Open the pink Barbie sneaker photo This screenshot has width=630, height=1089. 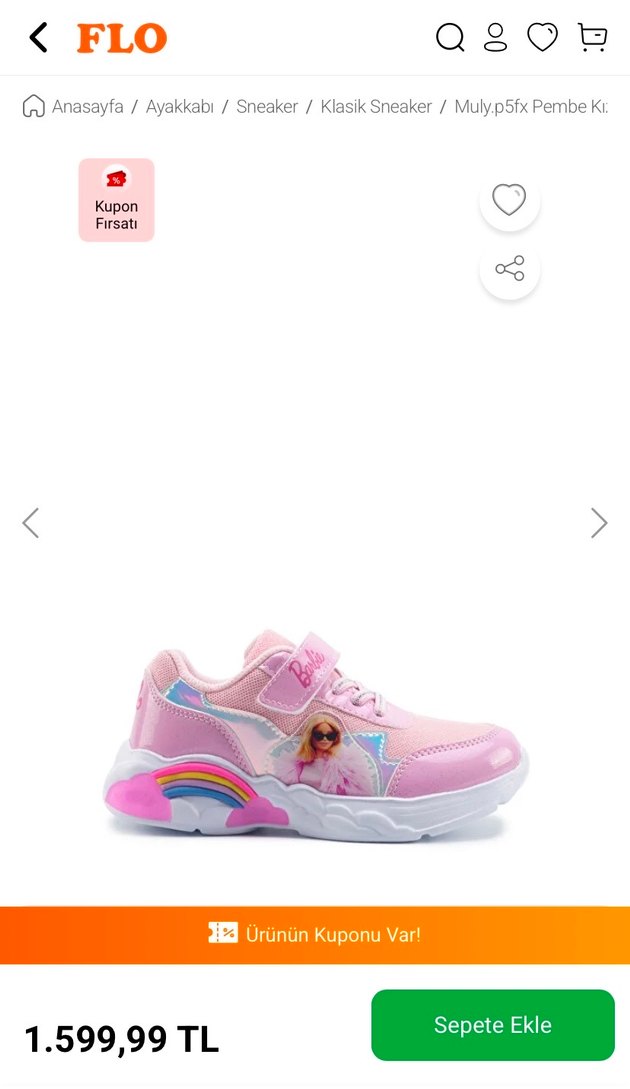click(315, 735)
